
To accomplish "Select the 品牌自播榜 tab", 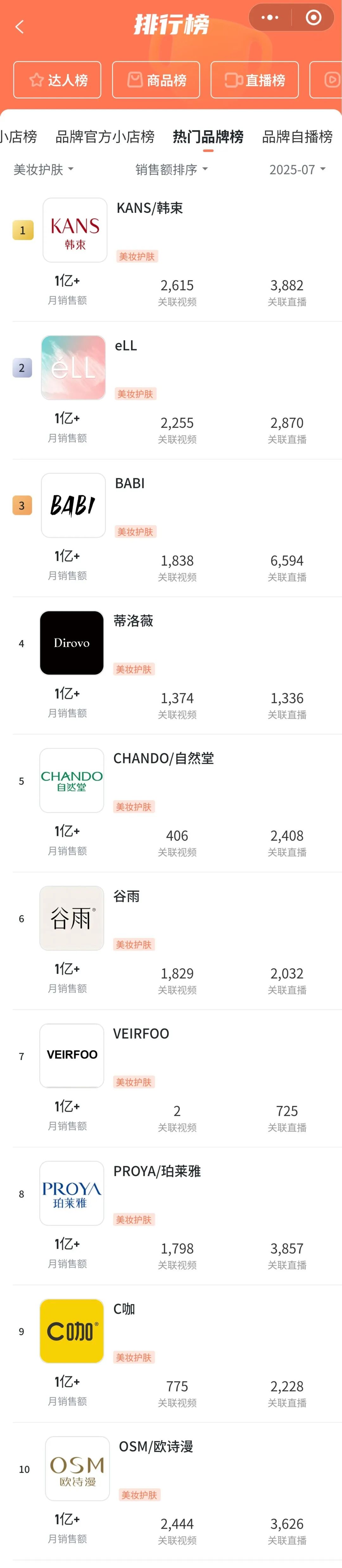I will (297, 137).
